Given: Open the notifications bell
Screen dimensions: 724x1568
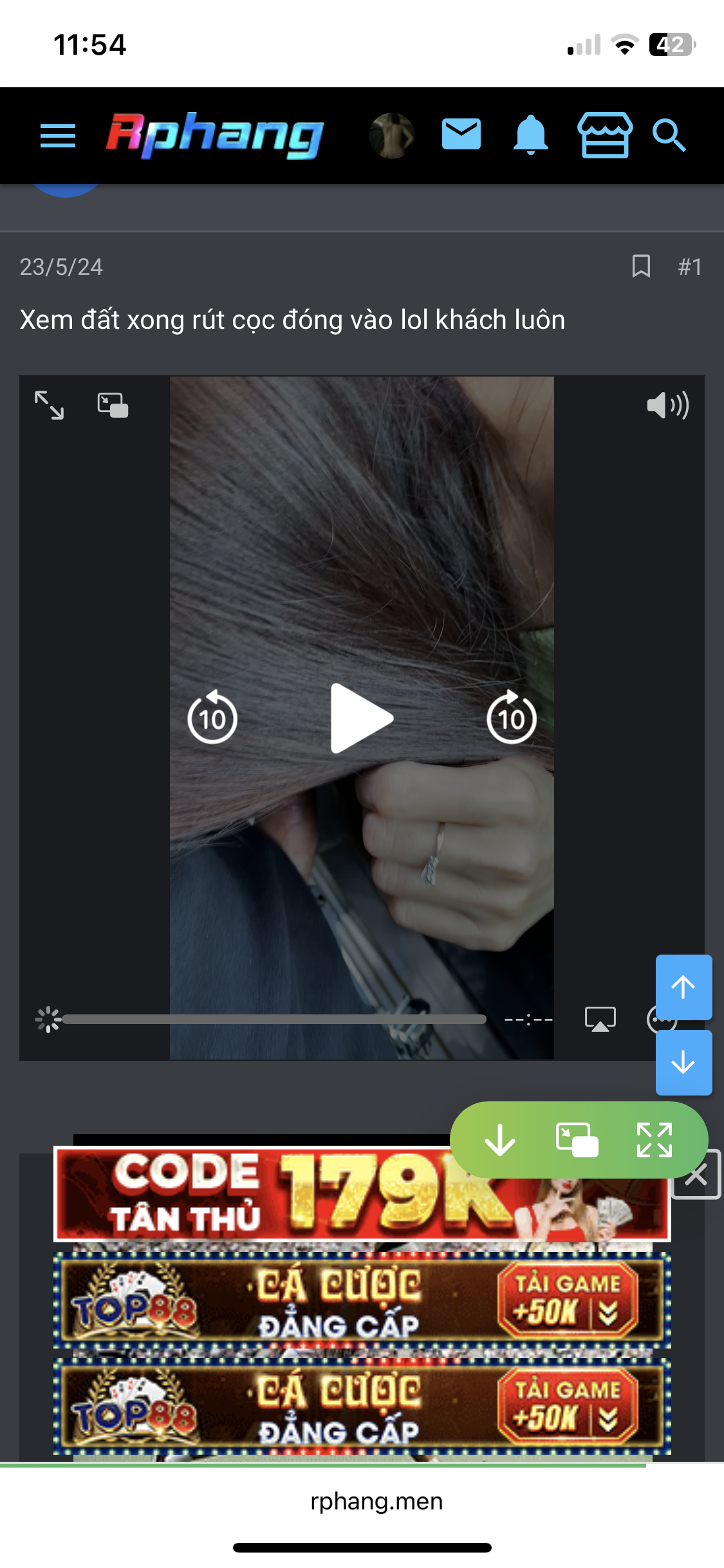Looking at the screenshot, I should [530, 135].
